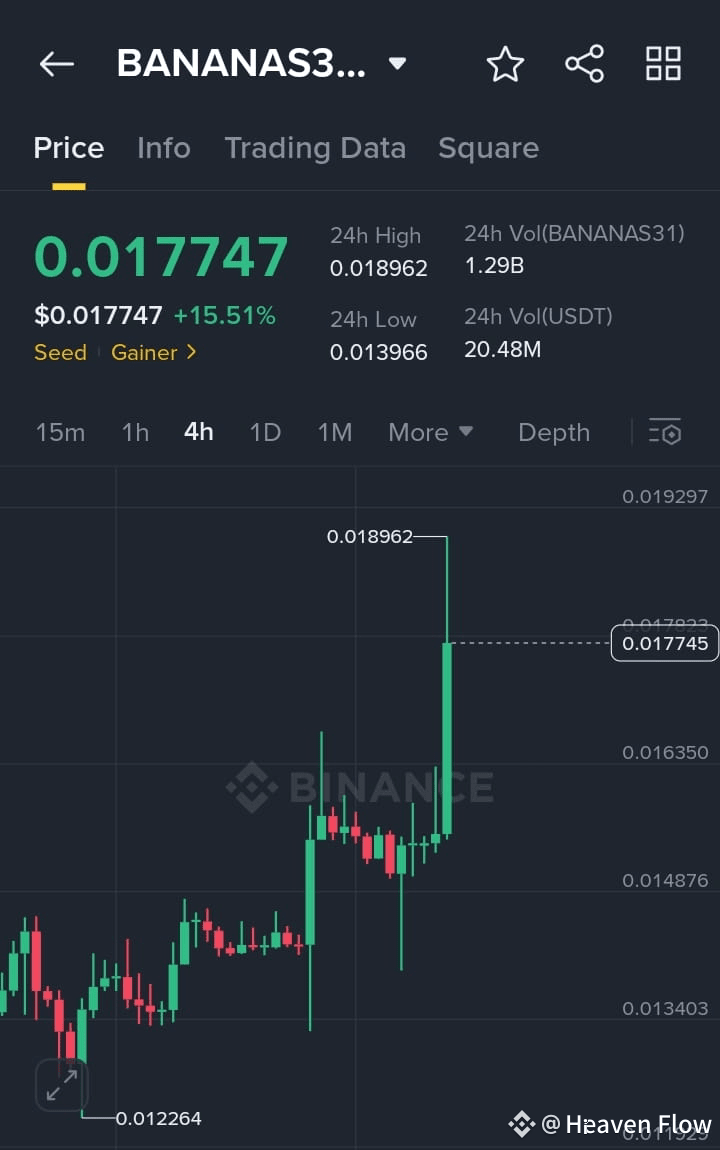Image resolution: width=720 pixels, height=1150 pixels.
Task: Open the markets grid icon top right
Action: pyautogui.click(x=663, y=63)
